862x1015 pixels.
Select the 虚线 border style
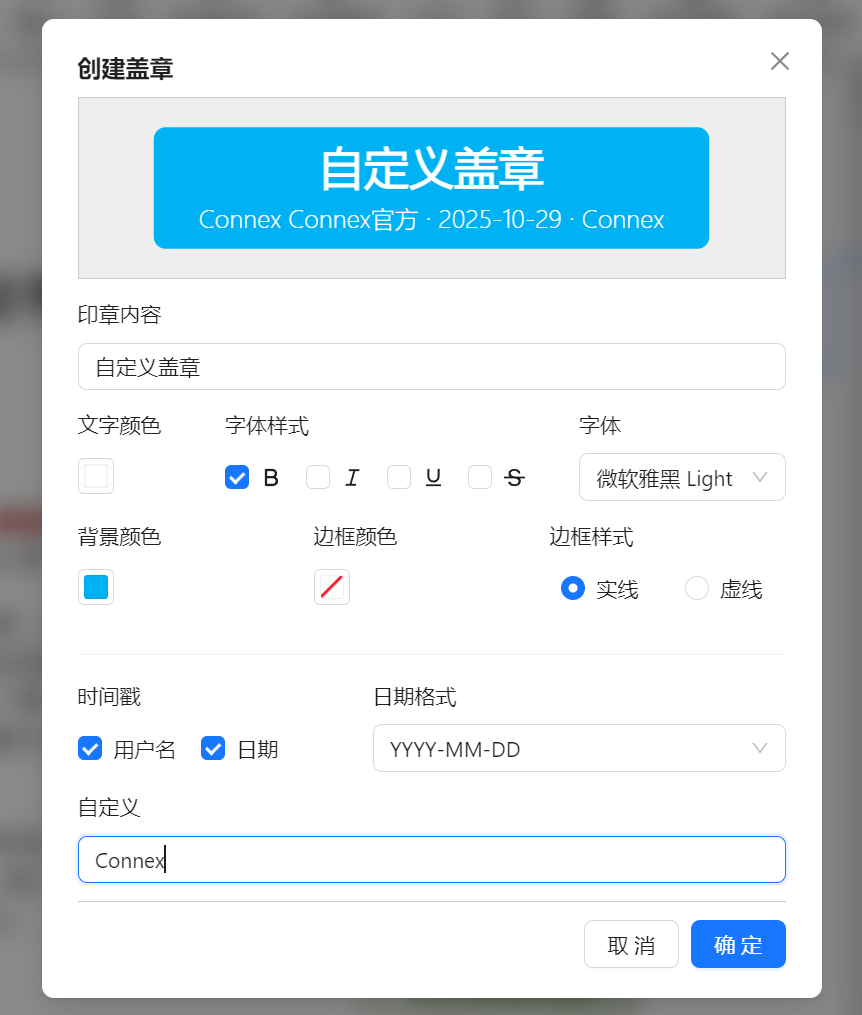click(x=697, y=588)
